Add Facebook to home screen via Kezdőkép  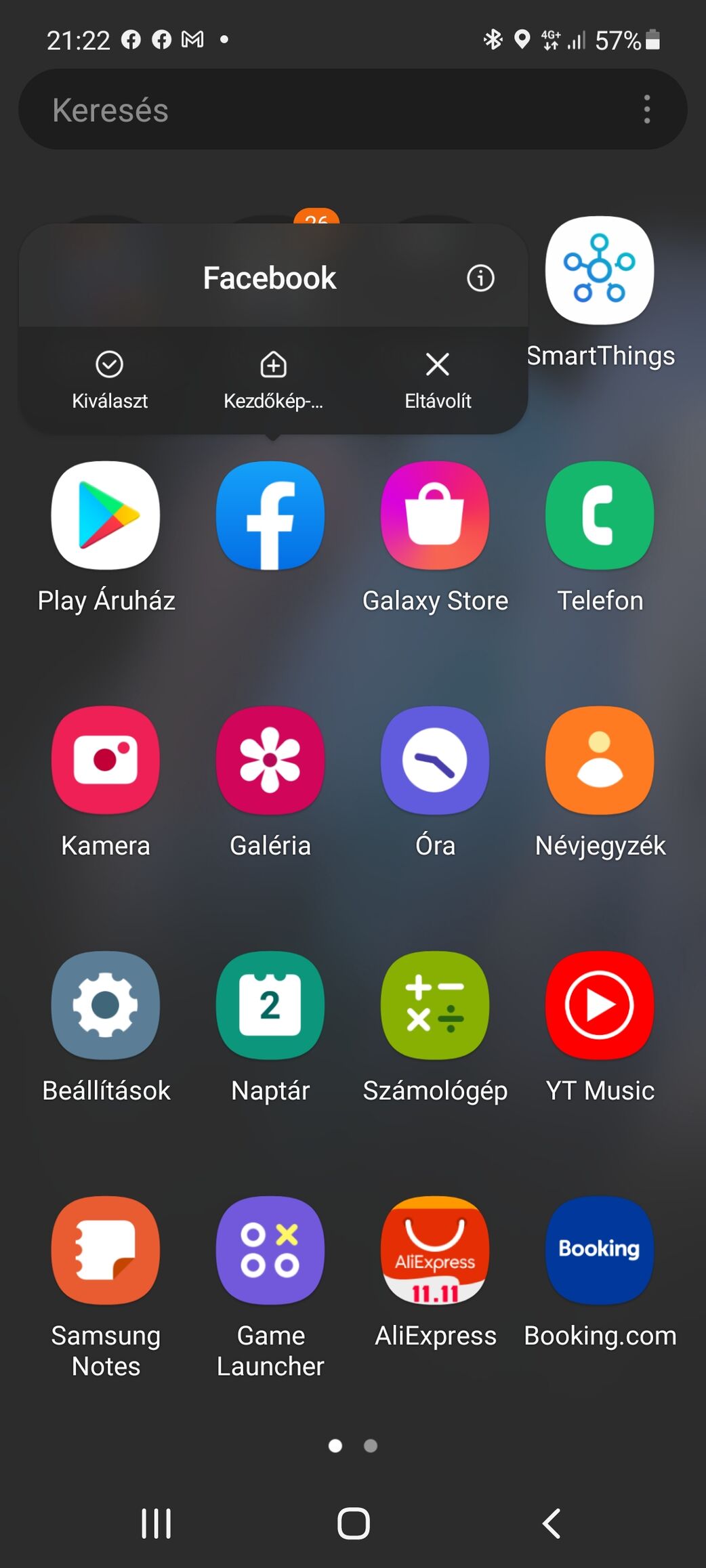[x=273, y=381]
